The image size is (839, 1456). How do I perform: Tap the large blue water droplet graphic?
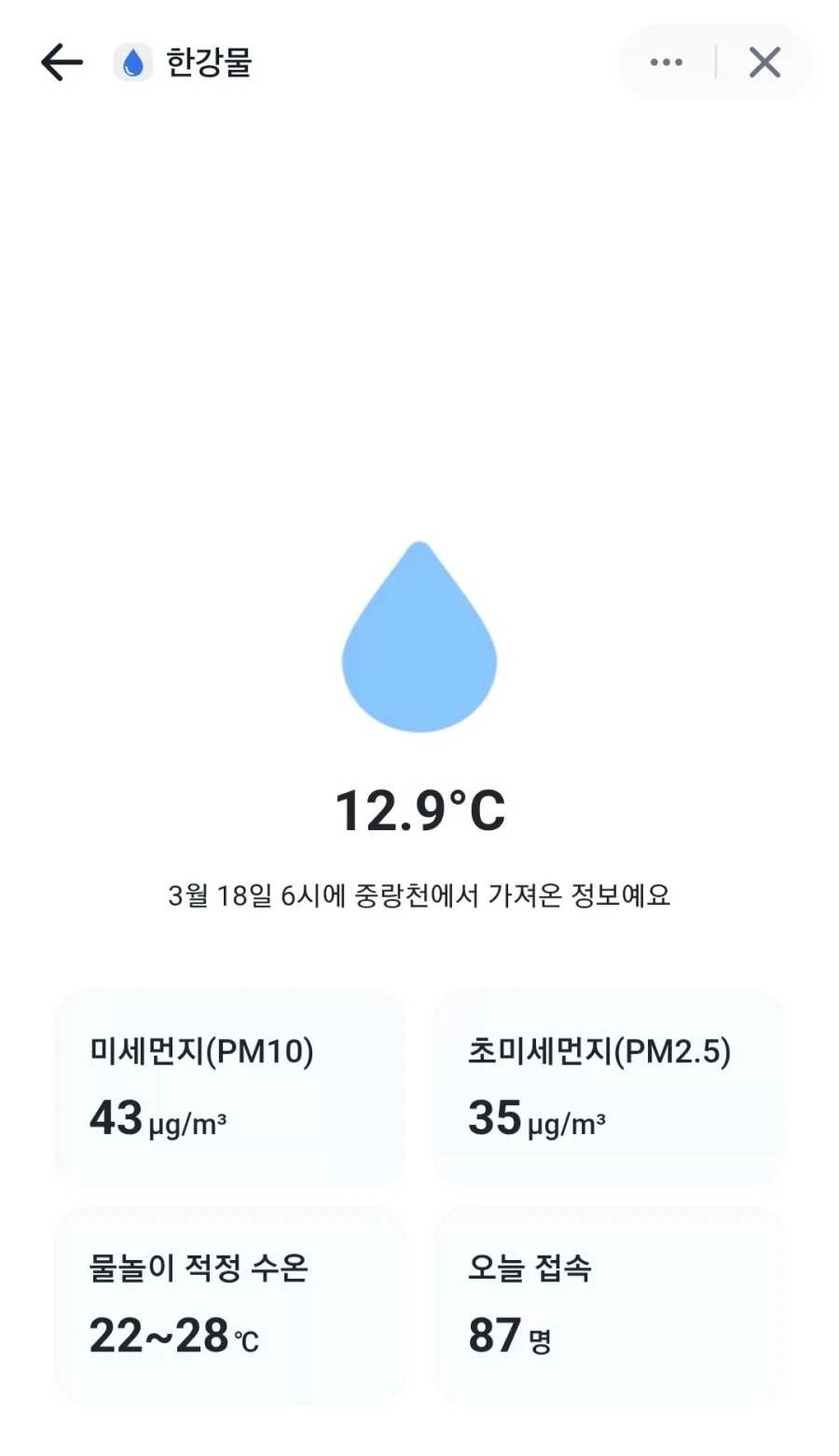click(x=419, y=644)
